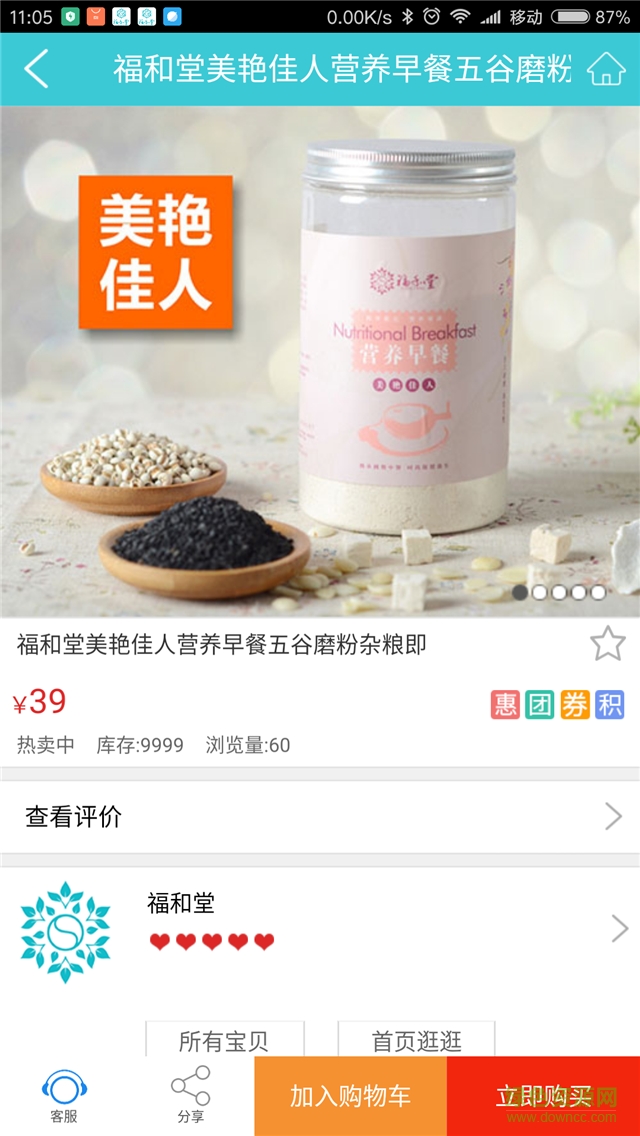Viewport: 640px width, 1136px height.
Task: Contact 客服 customer service
Action: click(63, 1096)
